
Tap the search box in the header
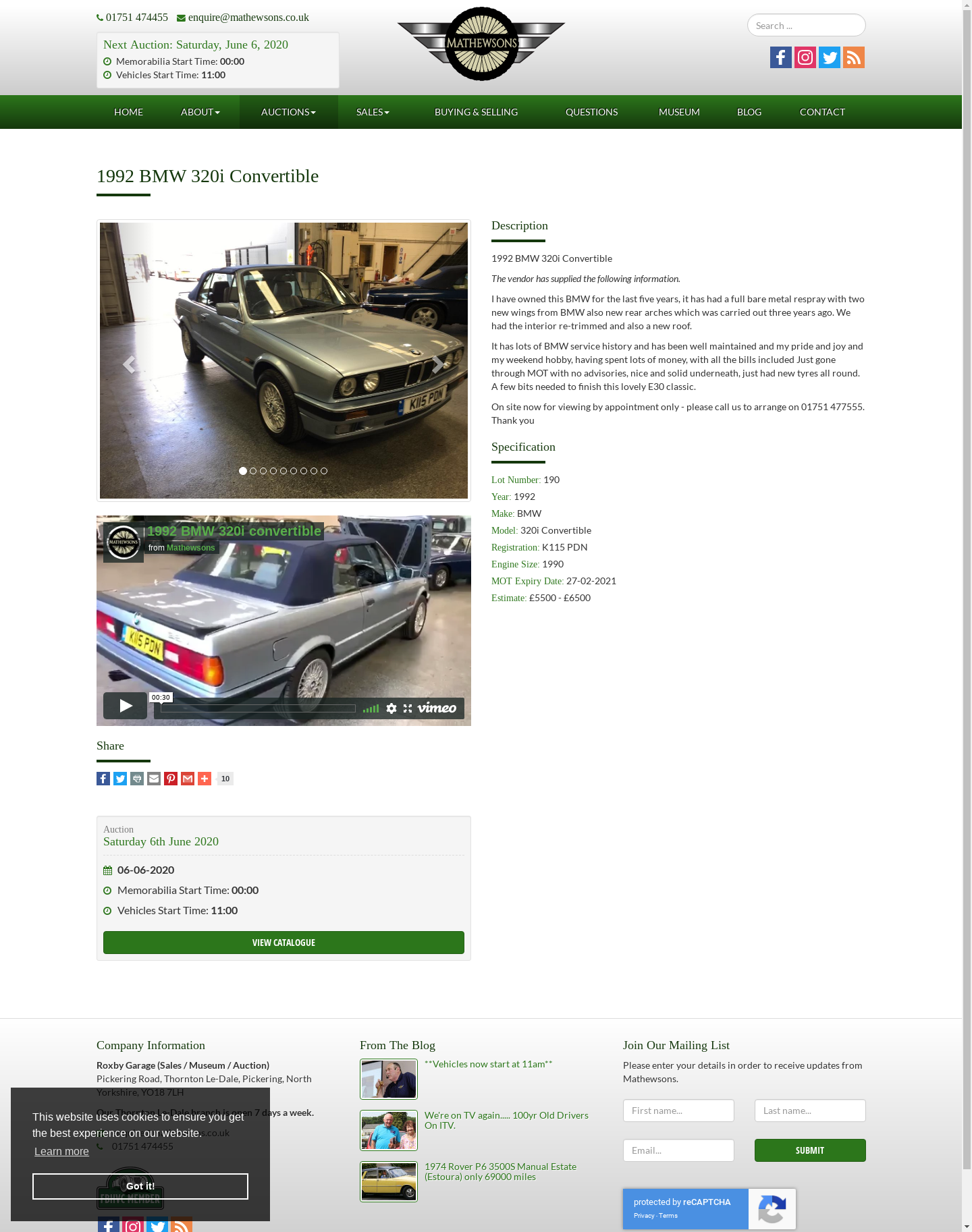806,26
